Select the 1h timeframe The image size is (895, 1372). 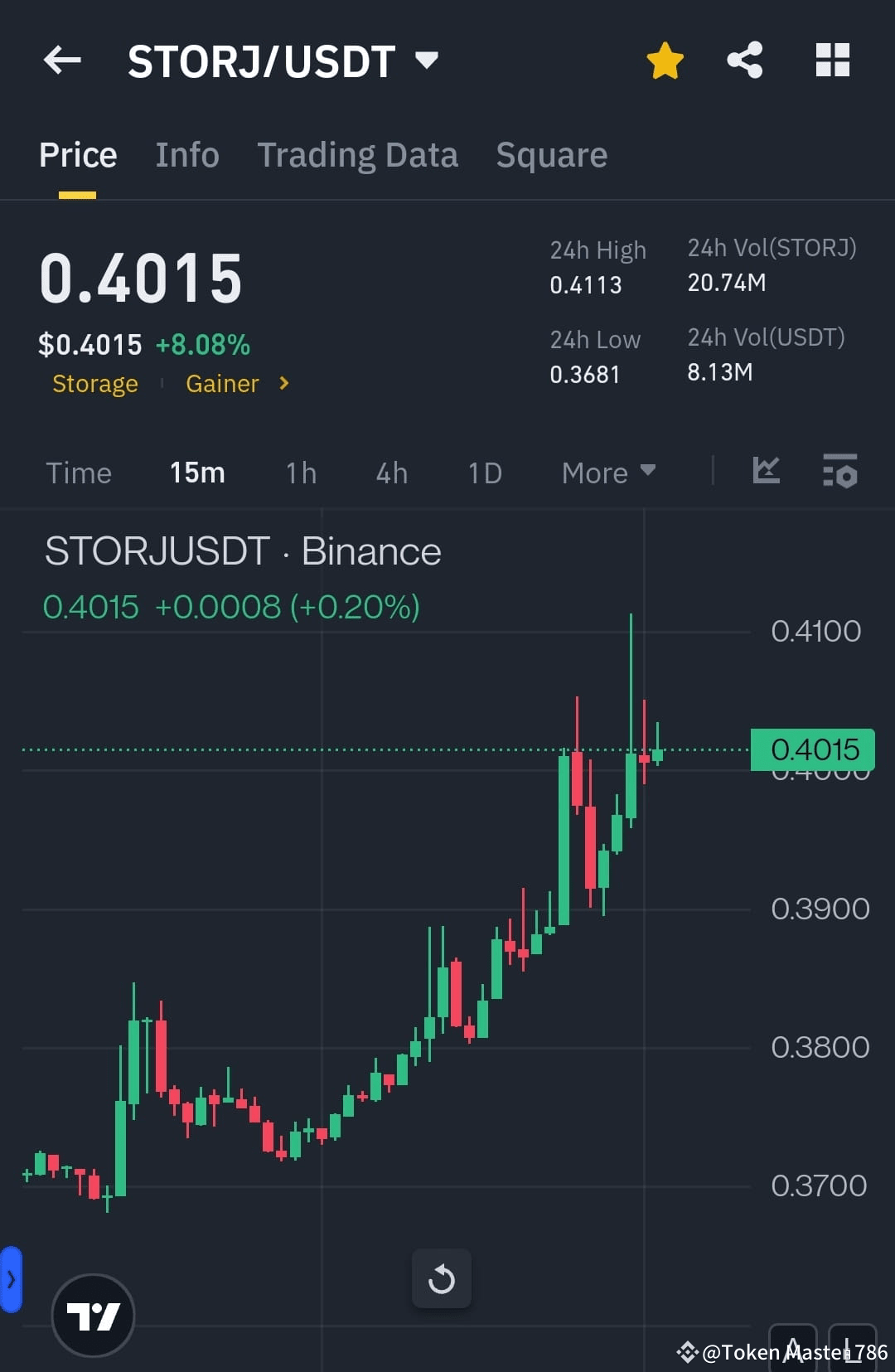coord(299,472)
